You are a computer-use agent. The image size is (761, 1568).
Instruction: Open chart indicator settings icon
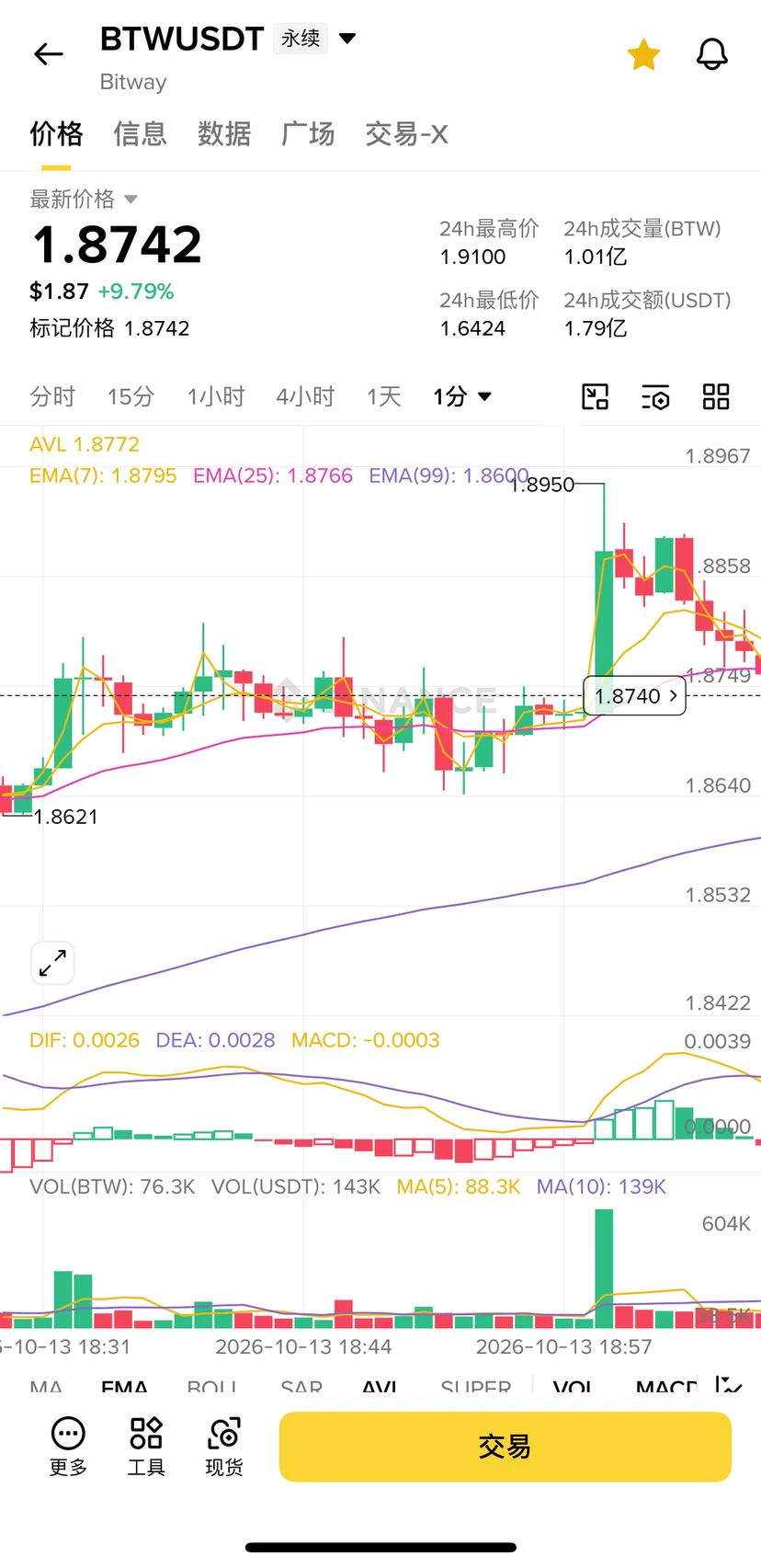pos(655,397)
